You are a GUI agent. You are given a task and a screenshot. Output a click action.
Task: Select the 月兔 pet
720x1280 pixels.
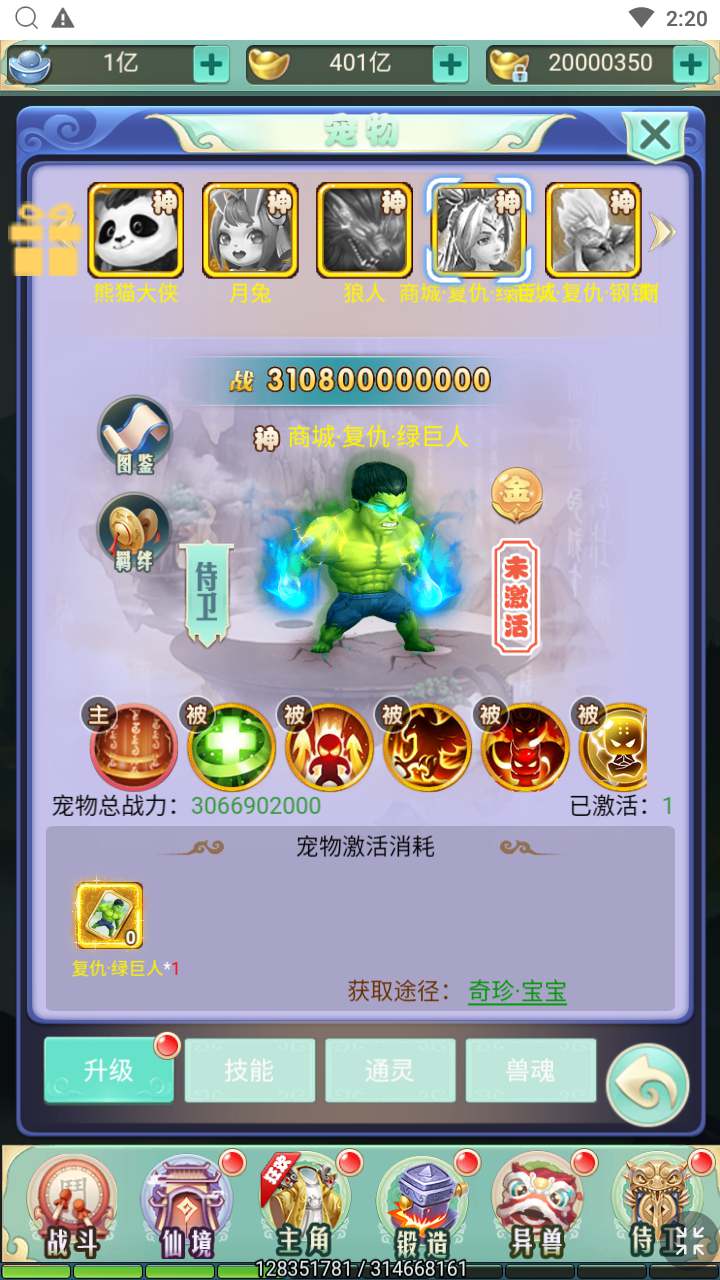coord(250,230)
